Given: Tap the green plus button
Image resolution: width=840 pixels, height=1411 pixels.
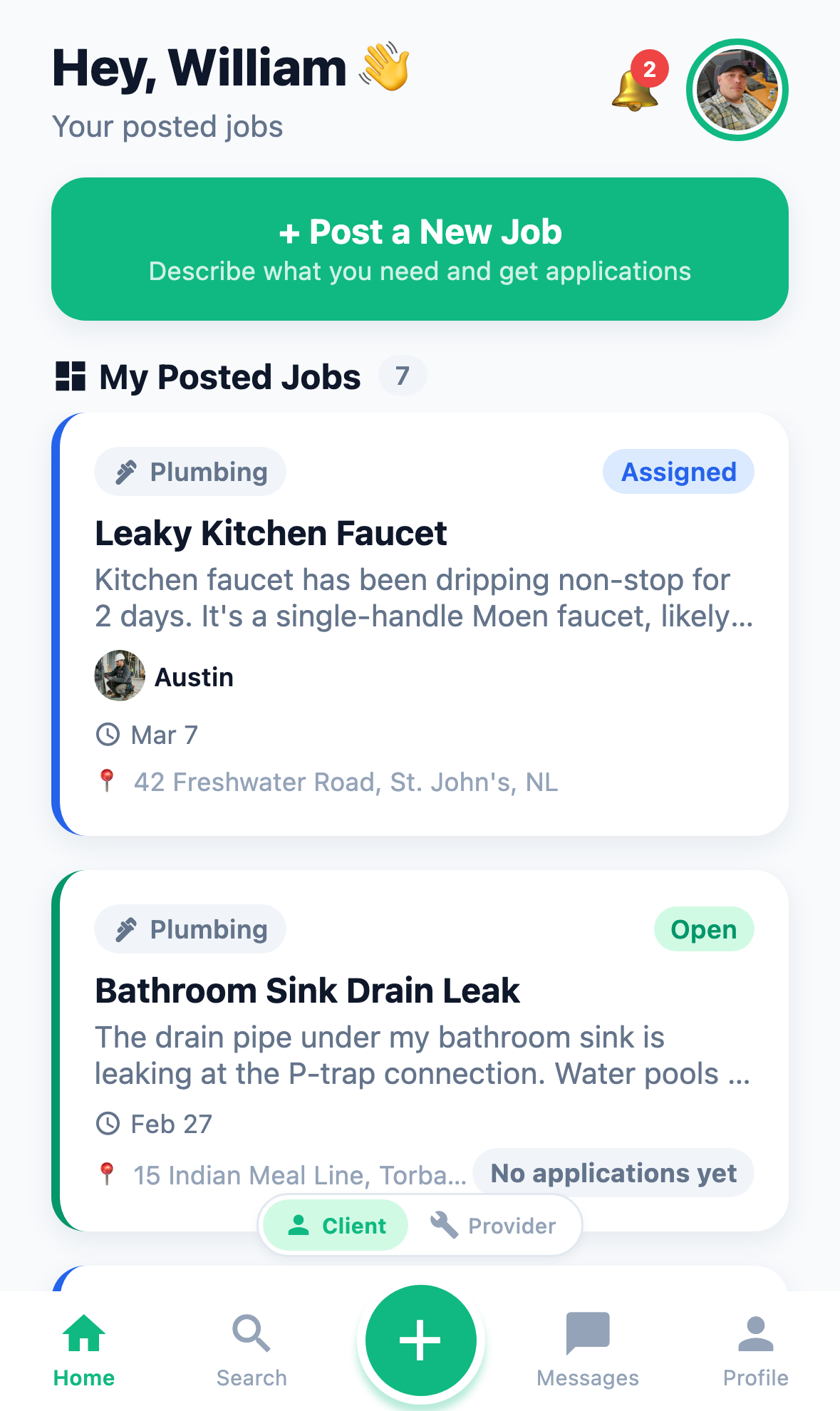Looking at the screenshot, I should coord(420,1340).
